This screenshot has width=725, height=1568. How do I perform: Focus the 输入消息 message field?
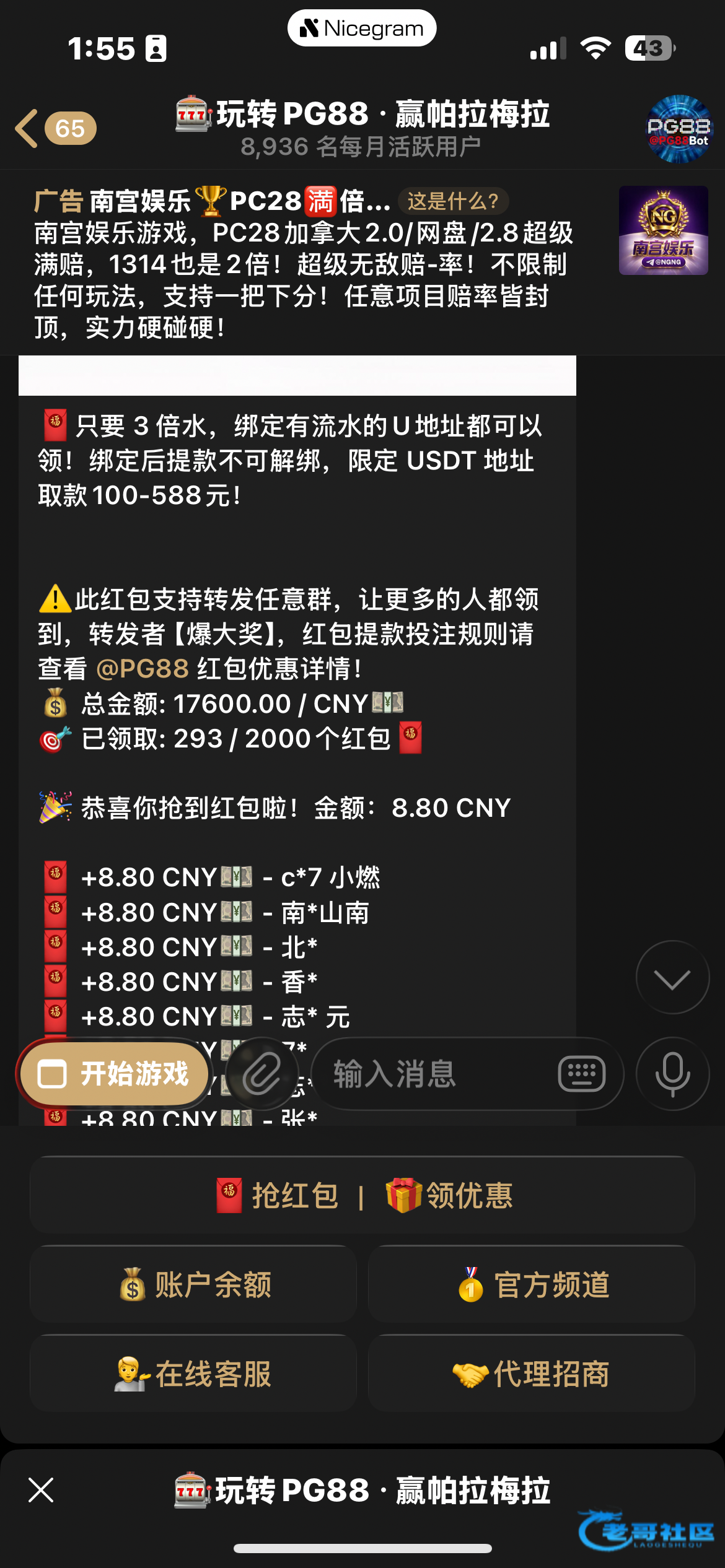tap(434, 1074)
